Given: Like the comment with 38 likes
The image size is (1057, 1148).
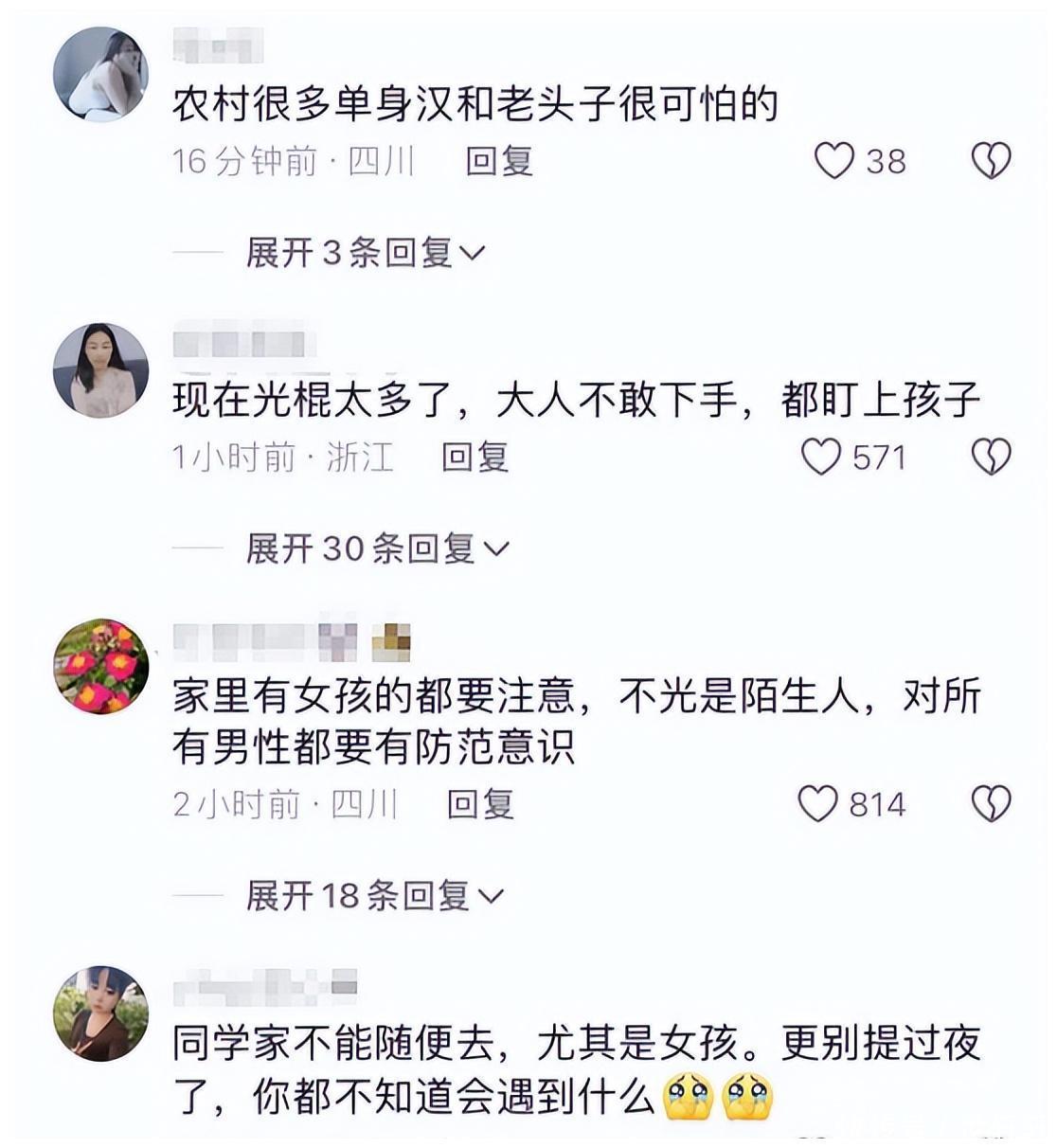Looking at the screenshot, I should click(834, 161).
